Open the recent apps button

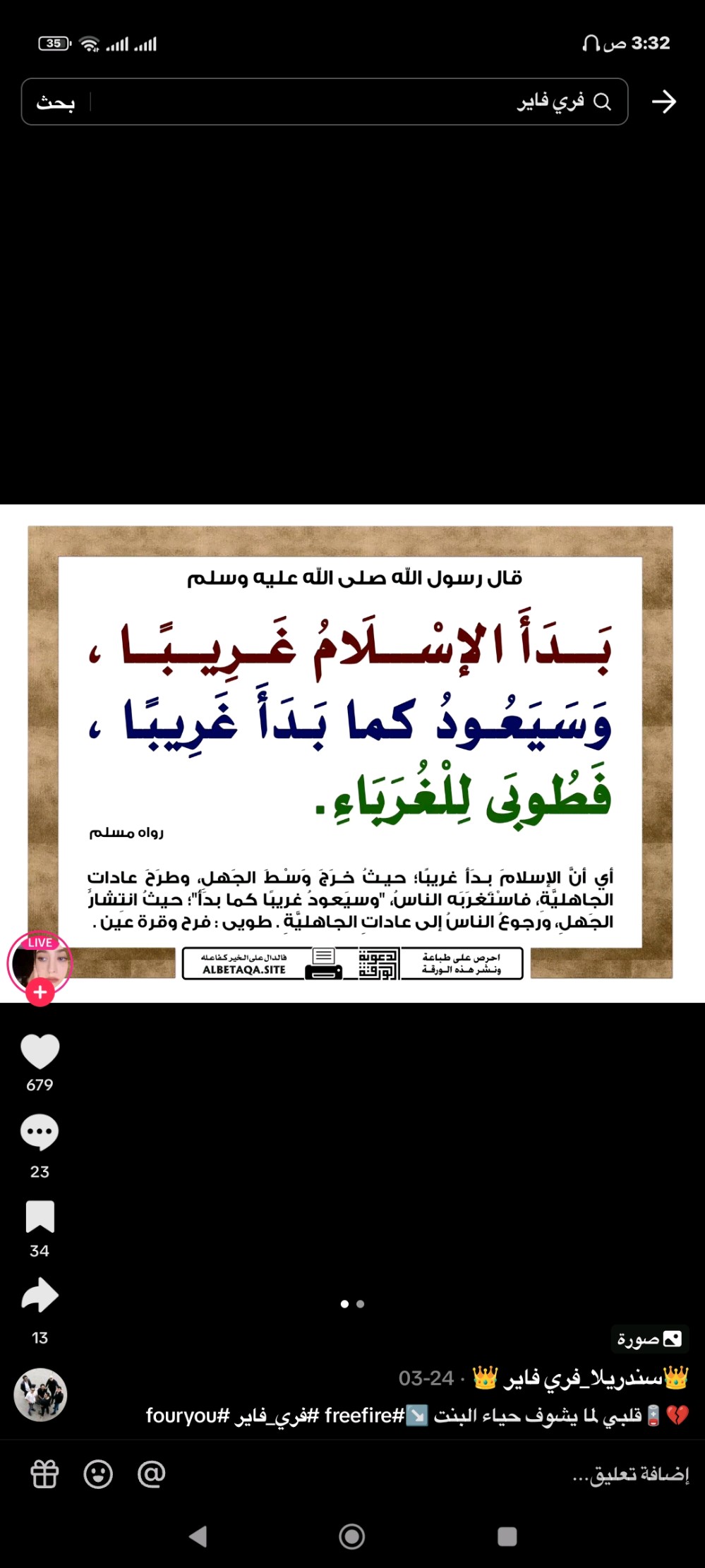click(x=507, y=1536)
